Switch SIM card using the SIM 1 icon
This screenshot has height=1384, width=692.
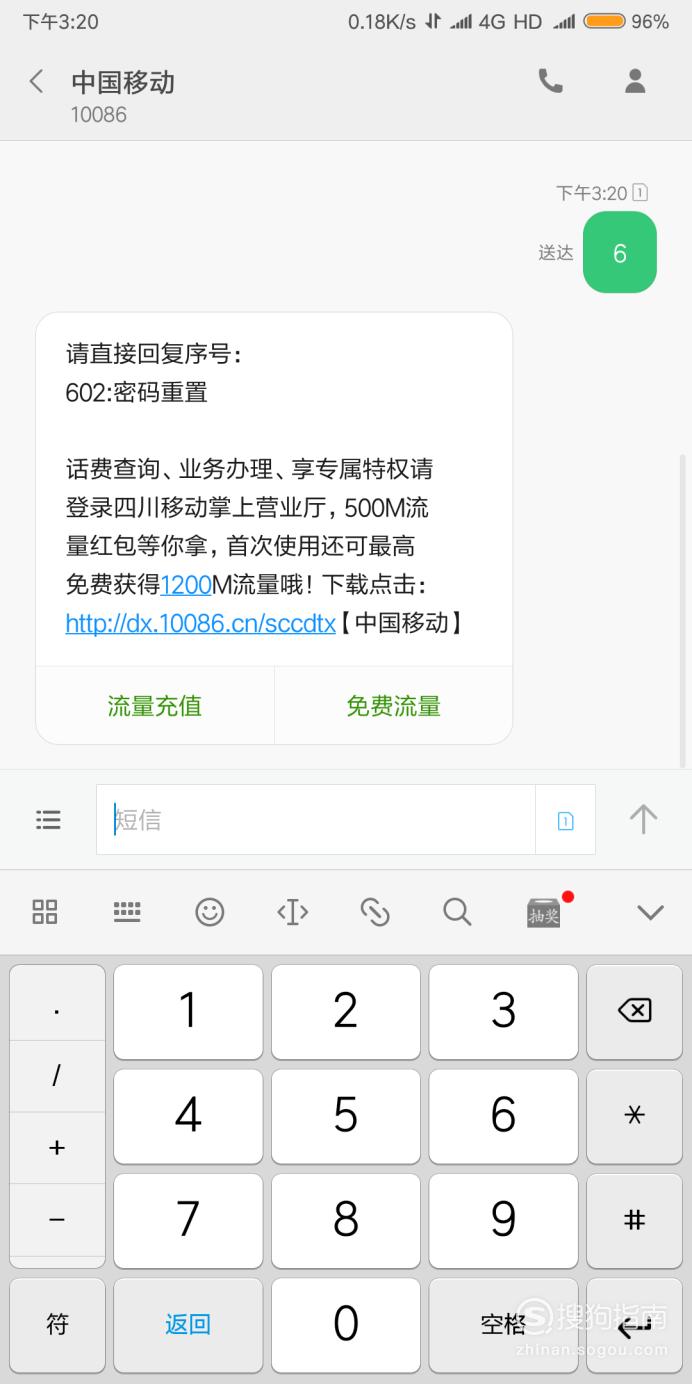pyautogui.click(x=565, y=821)
